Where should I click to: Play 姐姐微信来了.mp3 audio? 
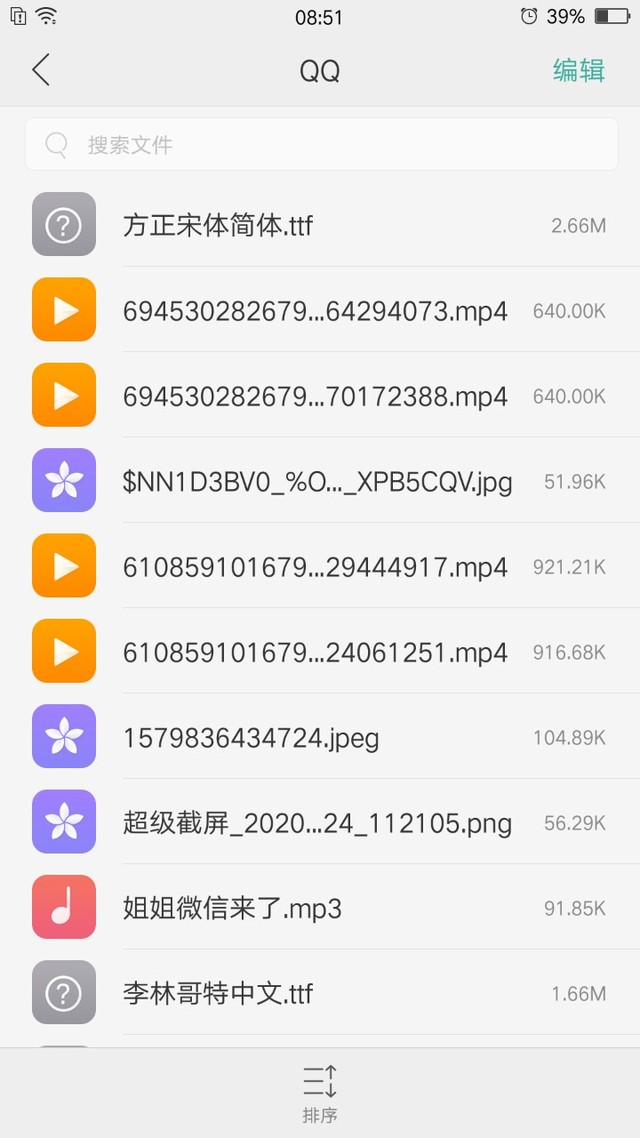(x=320, y=907)
